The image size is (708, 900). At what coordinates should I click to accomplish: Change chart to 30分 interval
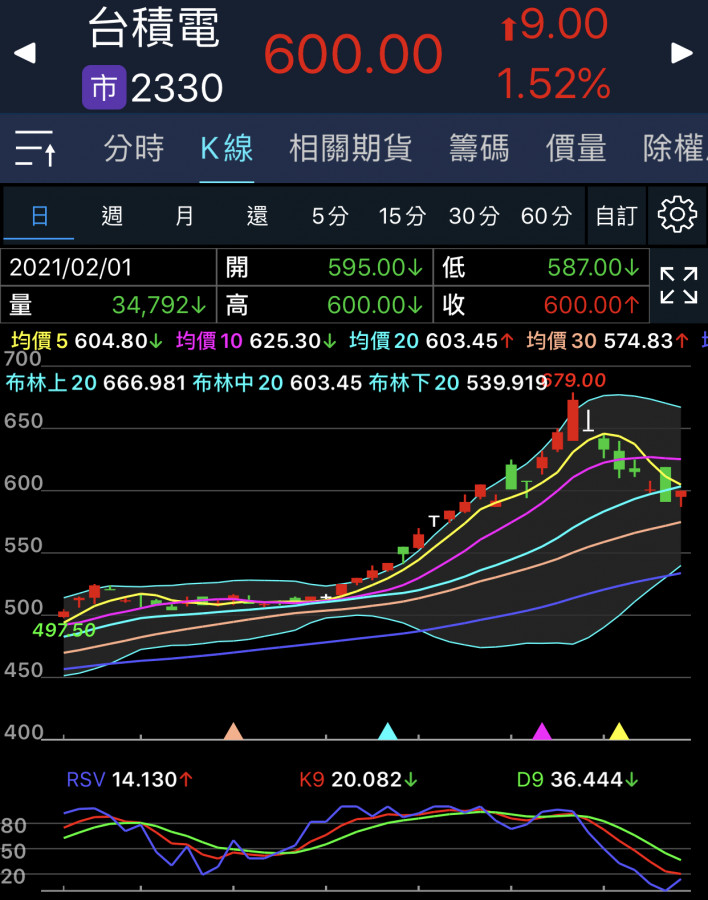(x=474, y=216)
